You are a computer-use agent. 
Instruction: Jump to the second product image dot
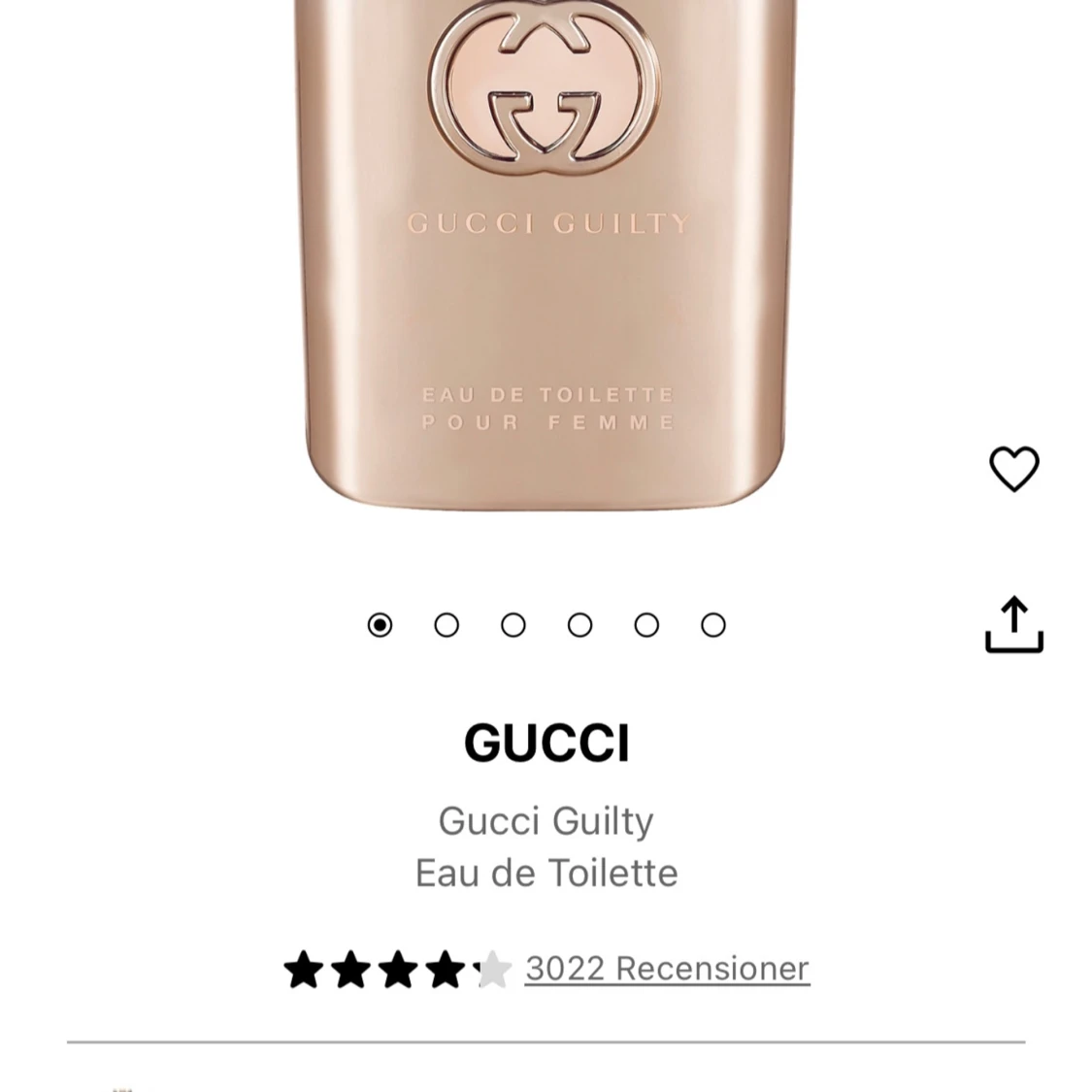(x=447, y=625)
